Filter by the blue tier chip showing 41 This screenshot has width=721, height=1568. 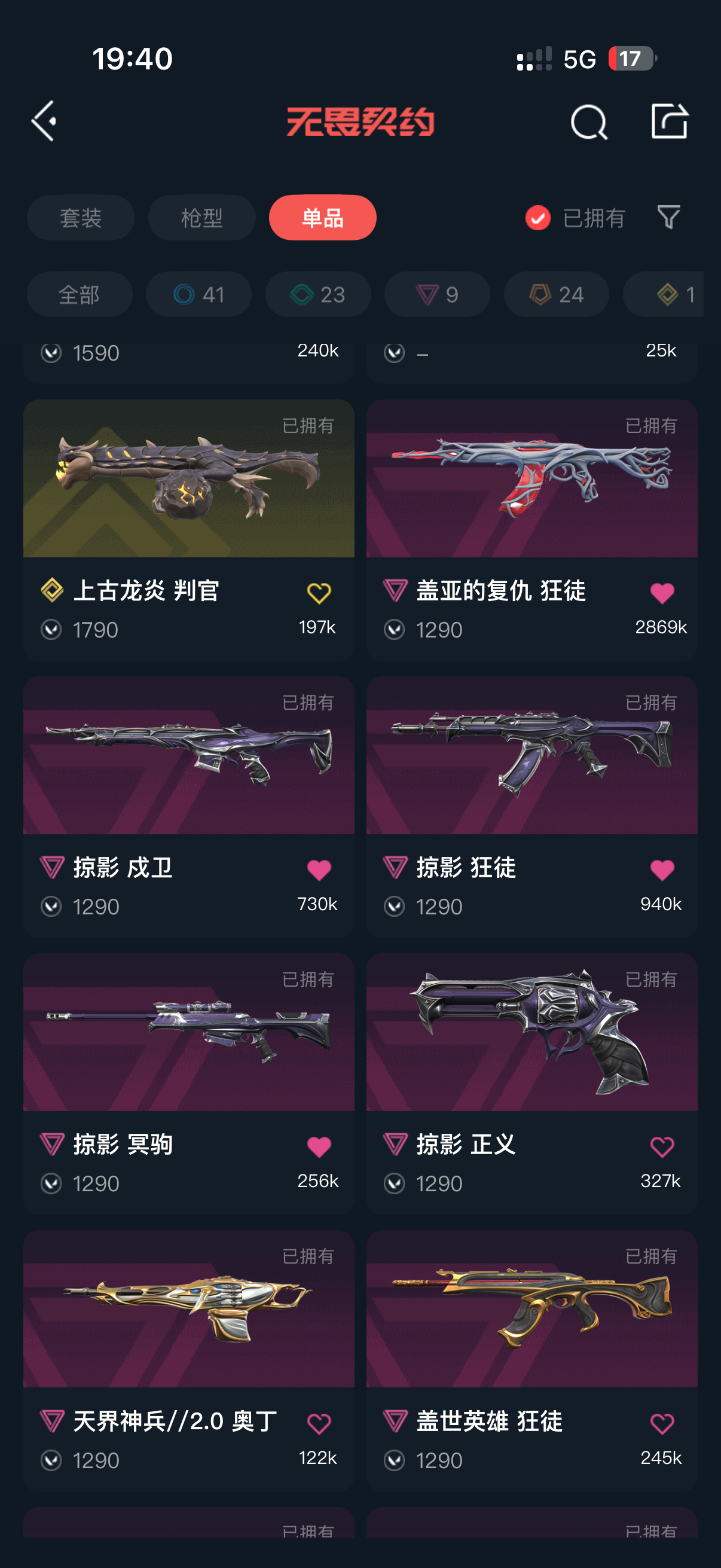pyautogui.click(x=199, y=295)
